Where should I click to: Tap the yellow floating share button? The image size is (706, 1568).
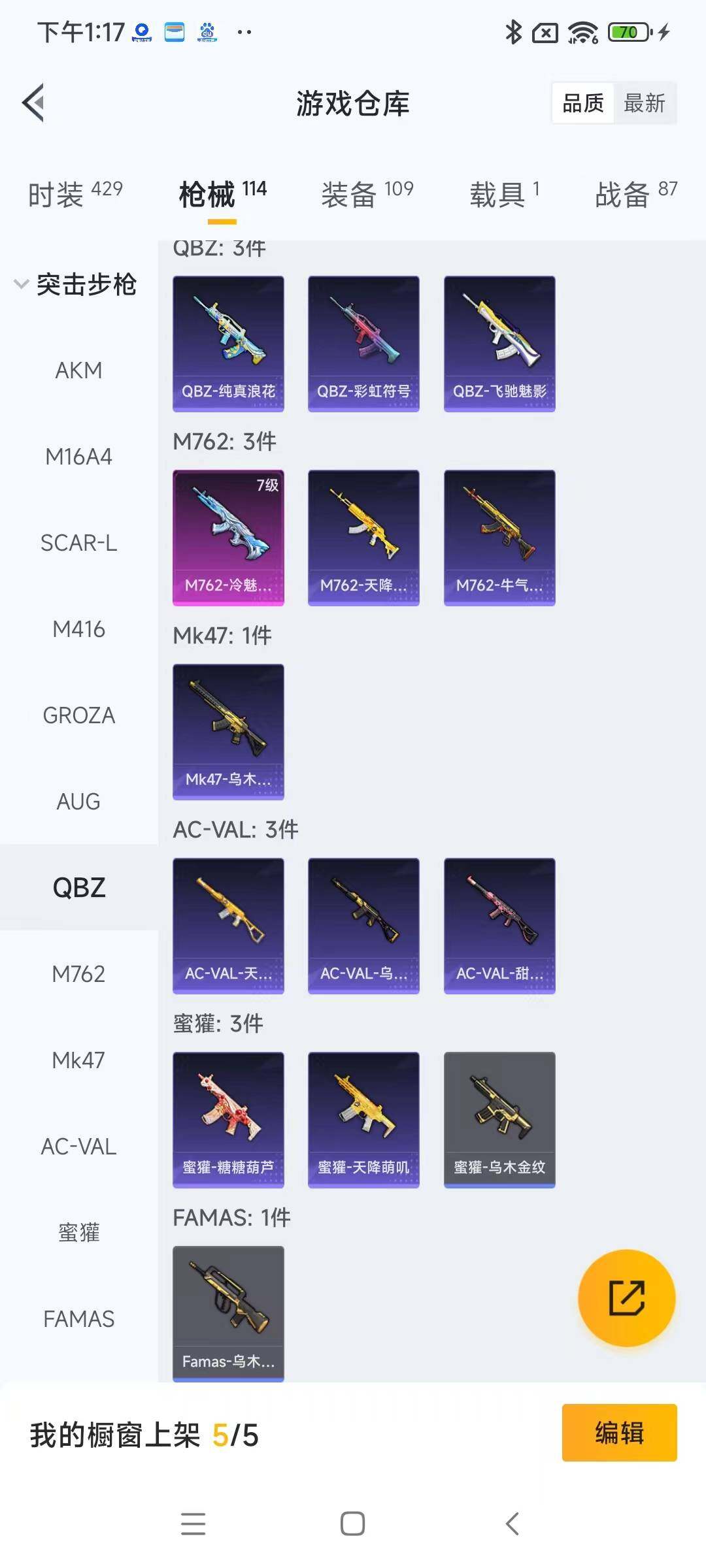(x=626, y=1298)
